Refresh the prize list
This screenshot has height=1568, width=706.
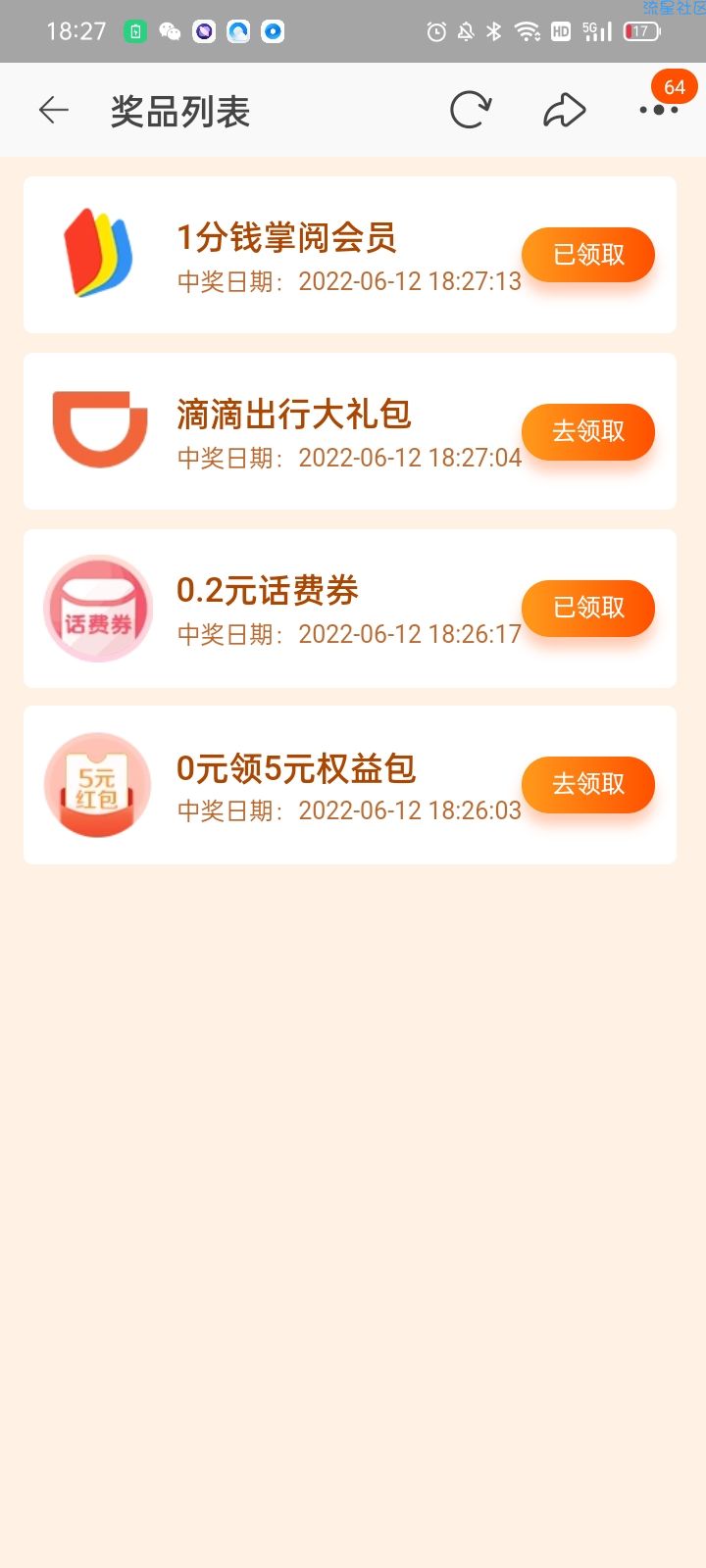click(x=471, y=110)
